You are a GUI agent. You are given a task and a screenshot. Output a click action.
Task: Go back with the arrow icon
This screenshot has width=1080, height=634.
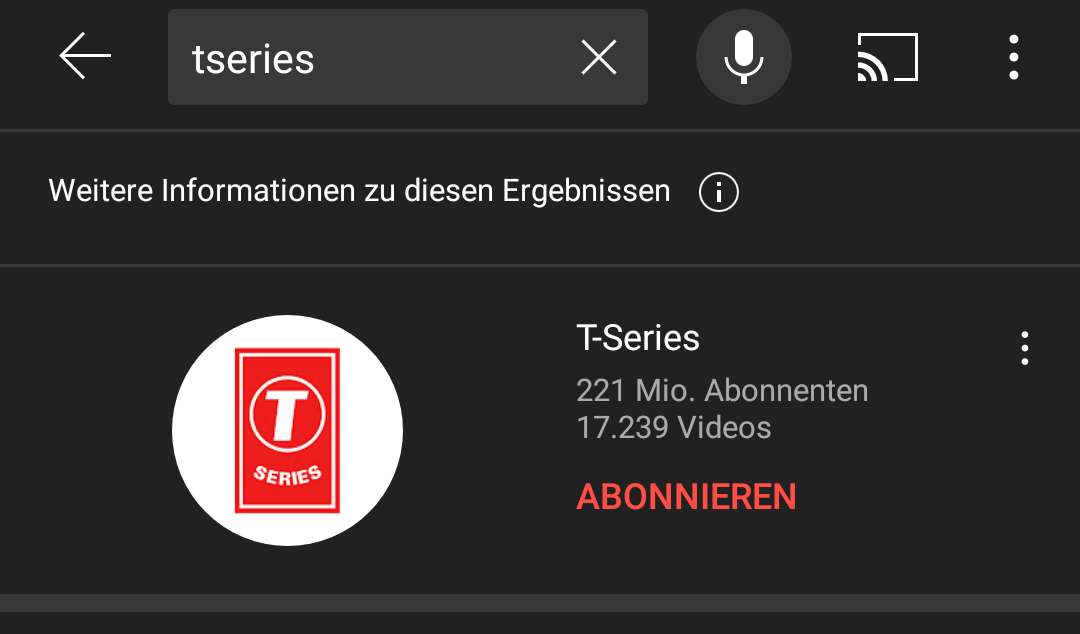click(x=85, y=56)
